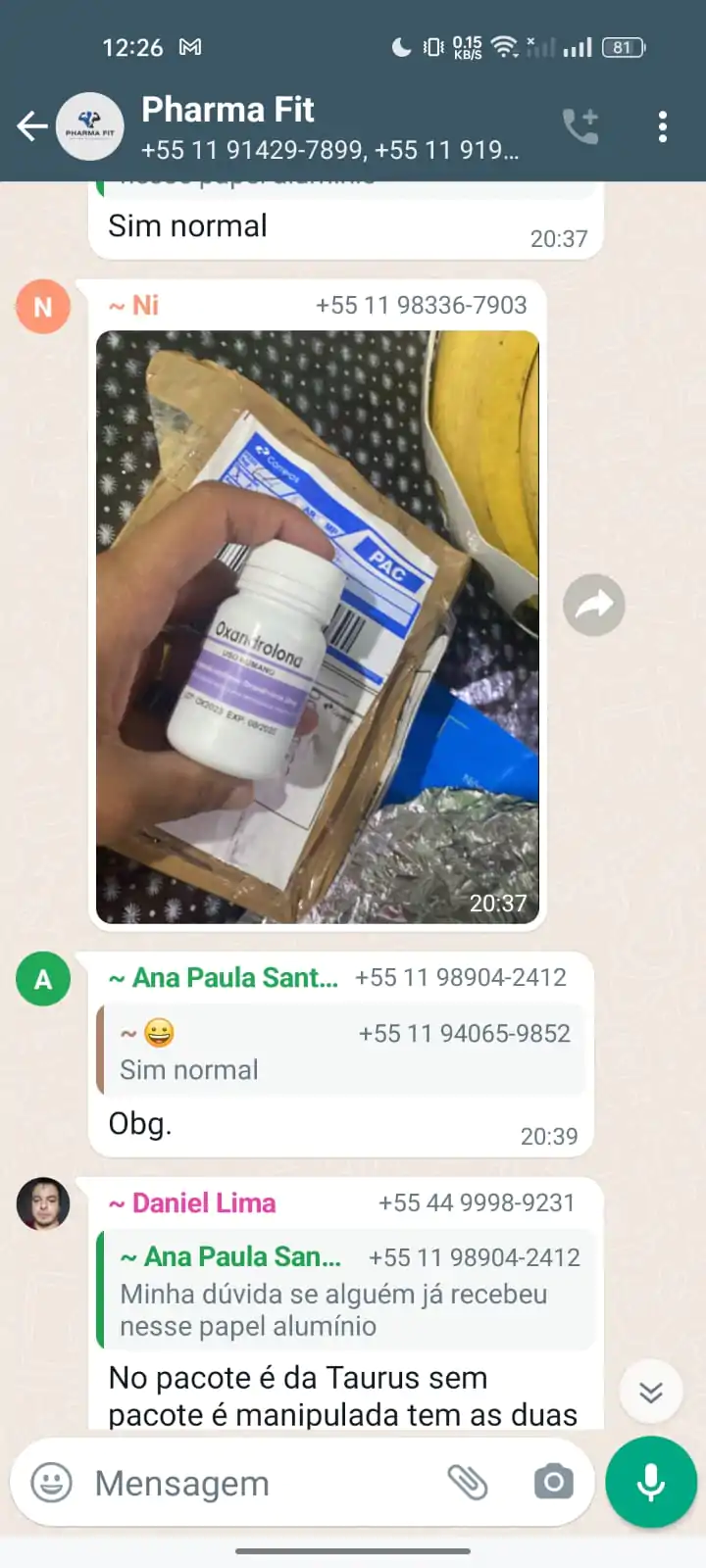Go back from the Pharma Fit chat
Screen dimensions: 706x1568
(x=31, y=126)
